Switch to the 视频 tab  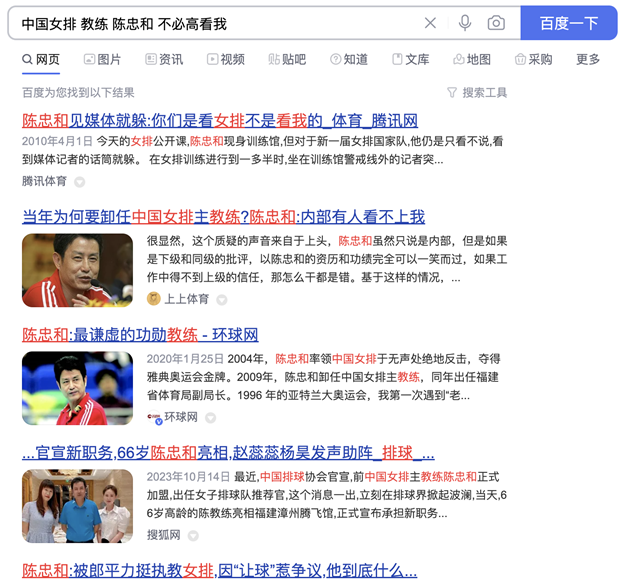(226, 60)
